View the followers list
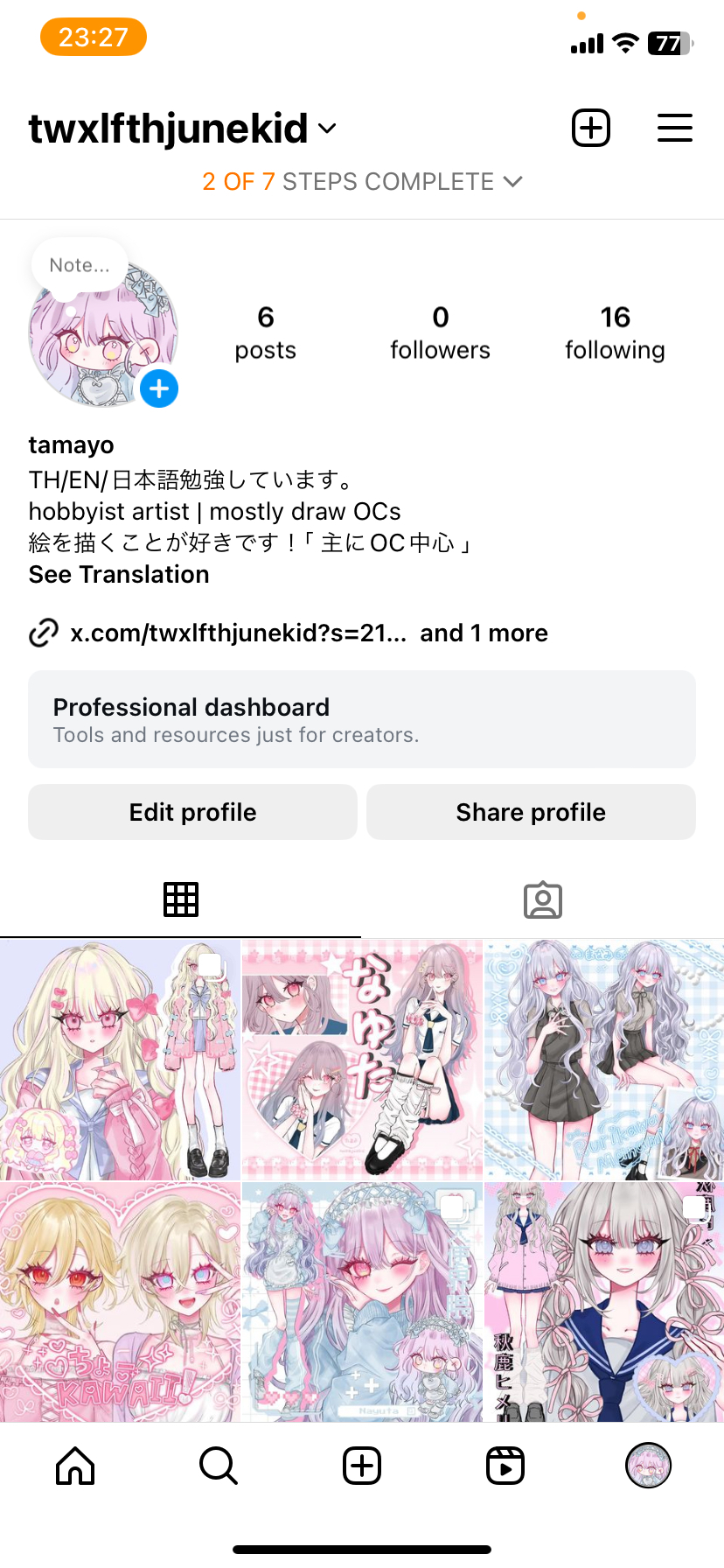The width and height of the screenshot is (724, 1568). coord(440,332)
